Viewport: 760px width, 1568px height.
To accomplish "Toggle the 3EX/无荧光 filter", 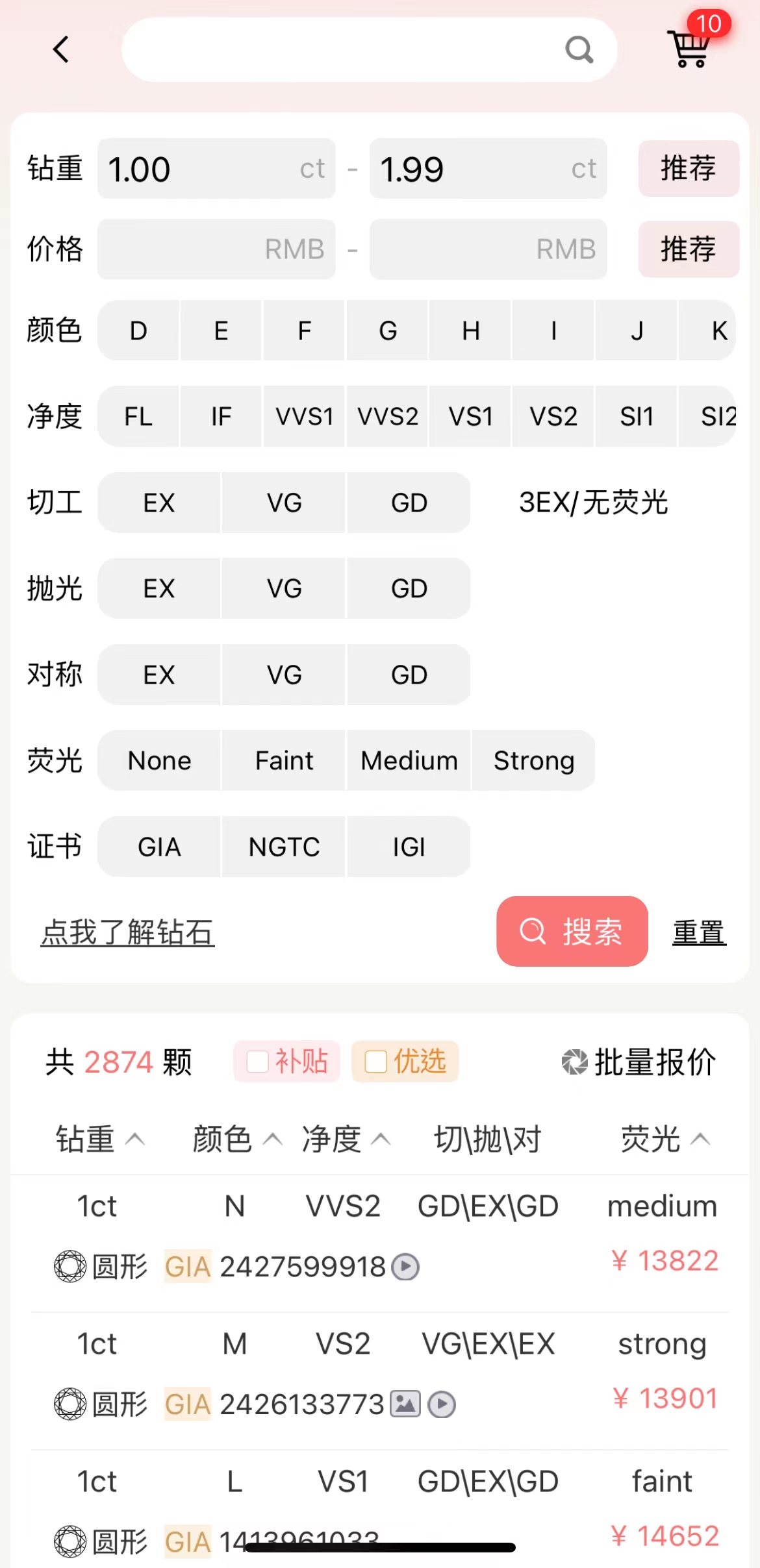I will (x=594, y=502).
